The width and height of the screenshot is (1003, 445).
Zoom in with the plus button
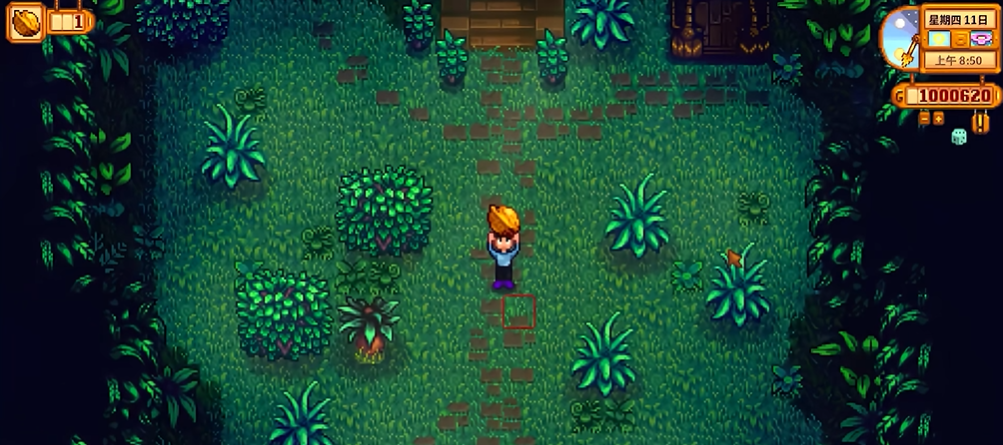point(938,118)
